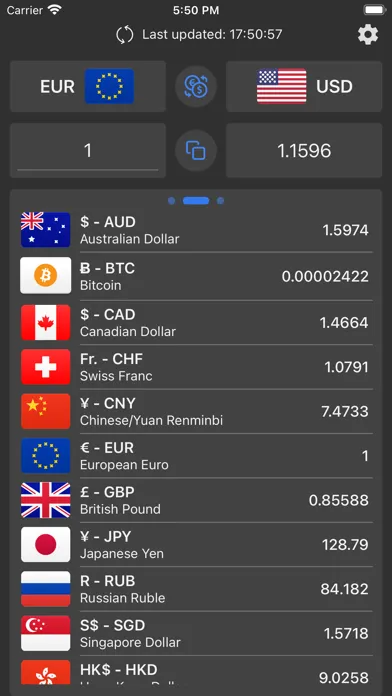Tap the European Euro row
The width and height of the screenshot is (392, 696).
[196, 456]
